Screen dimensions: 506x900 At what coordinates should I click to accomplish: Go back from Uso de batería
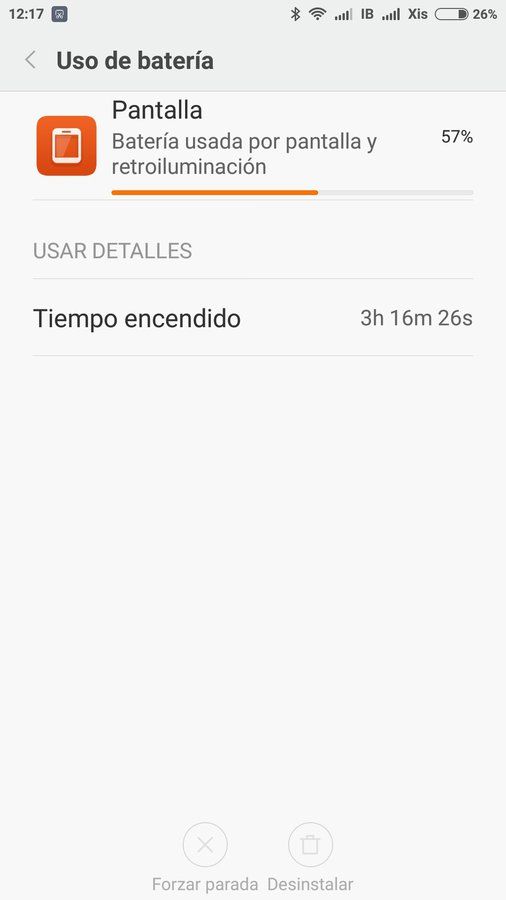click(31, 60)
